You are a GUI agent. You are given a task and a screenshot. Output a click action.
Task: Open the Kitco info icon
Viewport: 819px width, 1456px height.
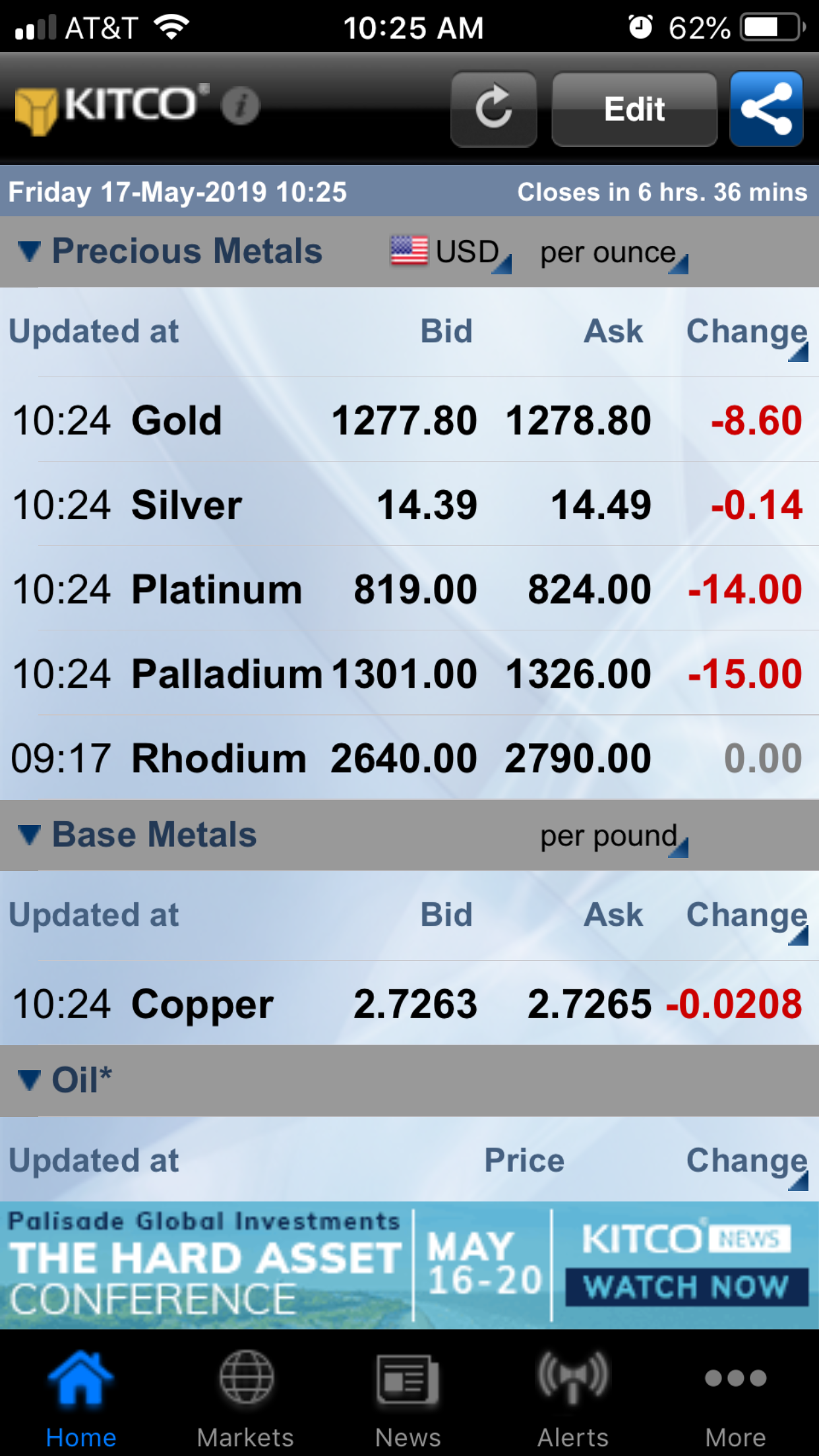point(241,106)
